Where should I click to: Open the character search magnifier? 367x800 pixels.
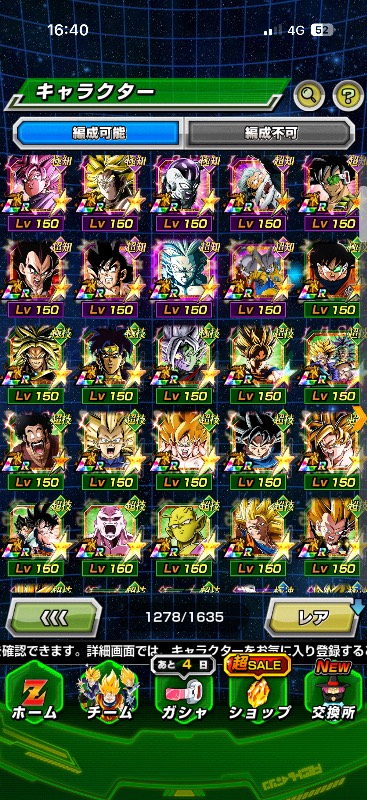[310, 93]
